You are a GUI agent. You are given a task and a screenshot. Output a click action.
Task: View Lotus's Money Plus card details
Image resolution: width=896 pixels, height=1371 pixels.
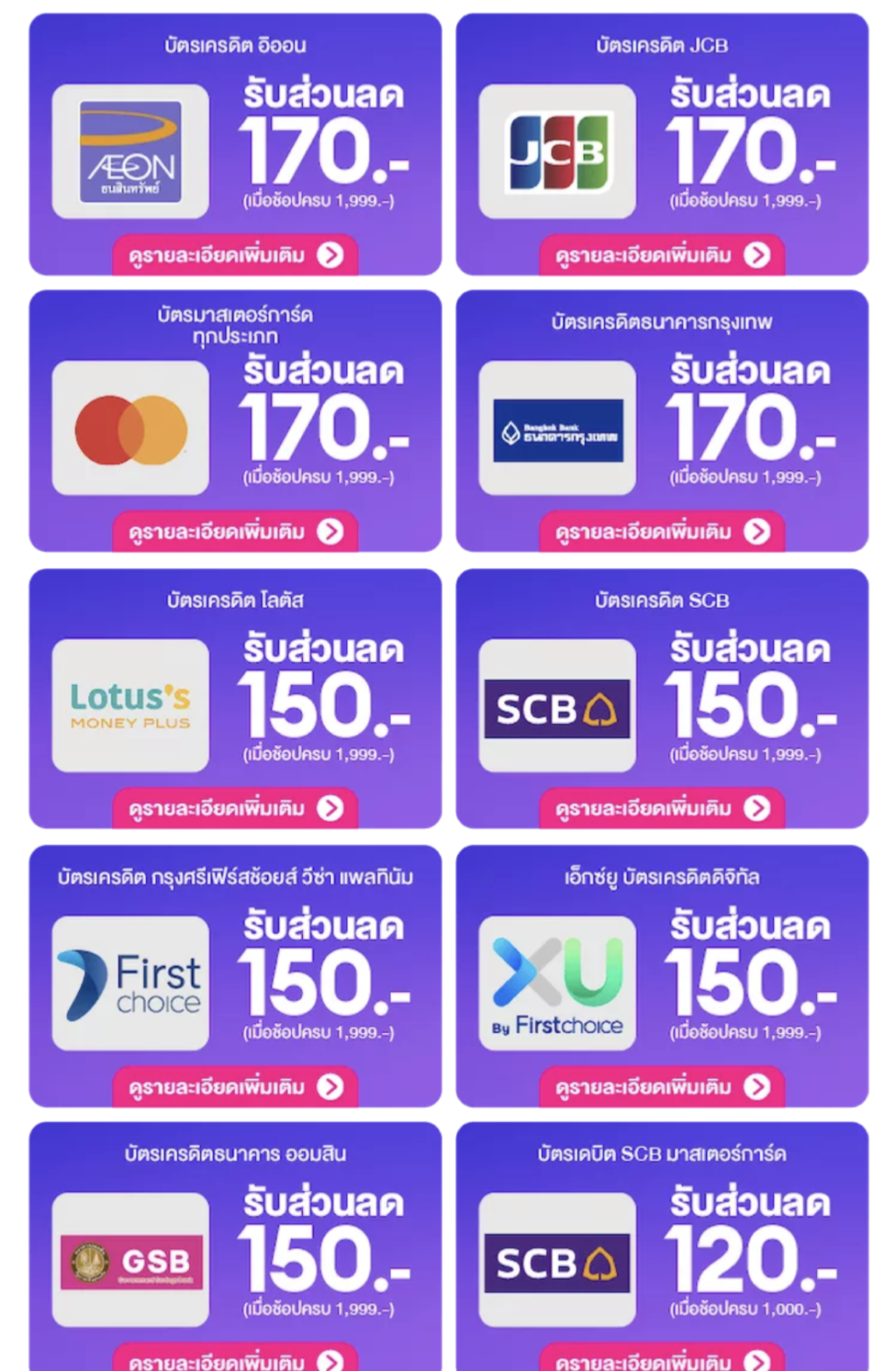tap(235, 808)
